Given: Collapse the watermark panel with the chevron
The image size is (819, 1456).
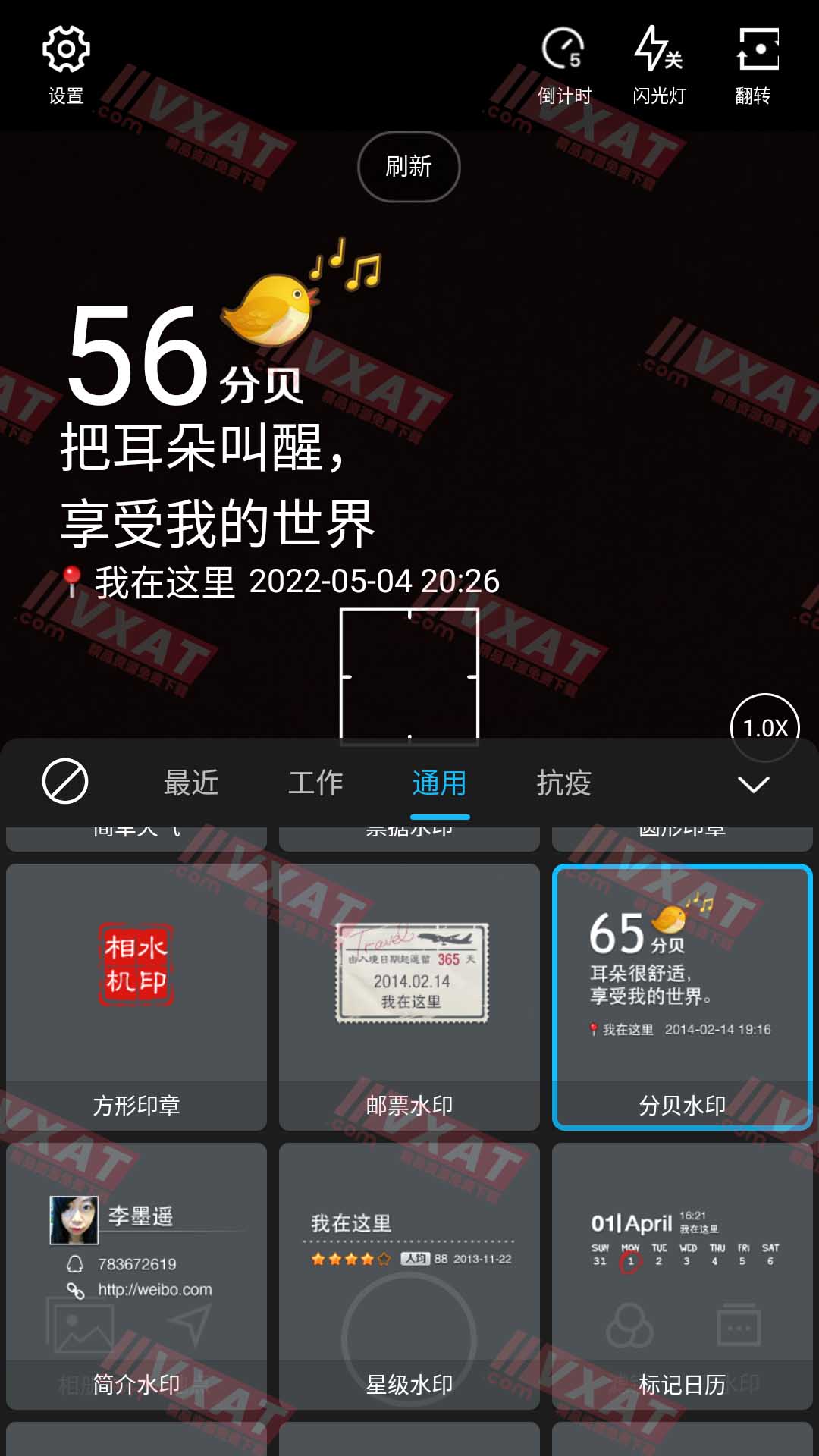Looking at the screenshot, I should [x=753, y=784].
